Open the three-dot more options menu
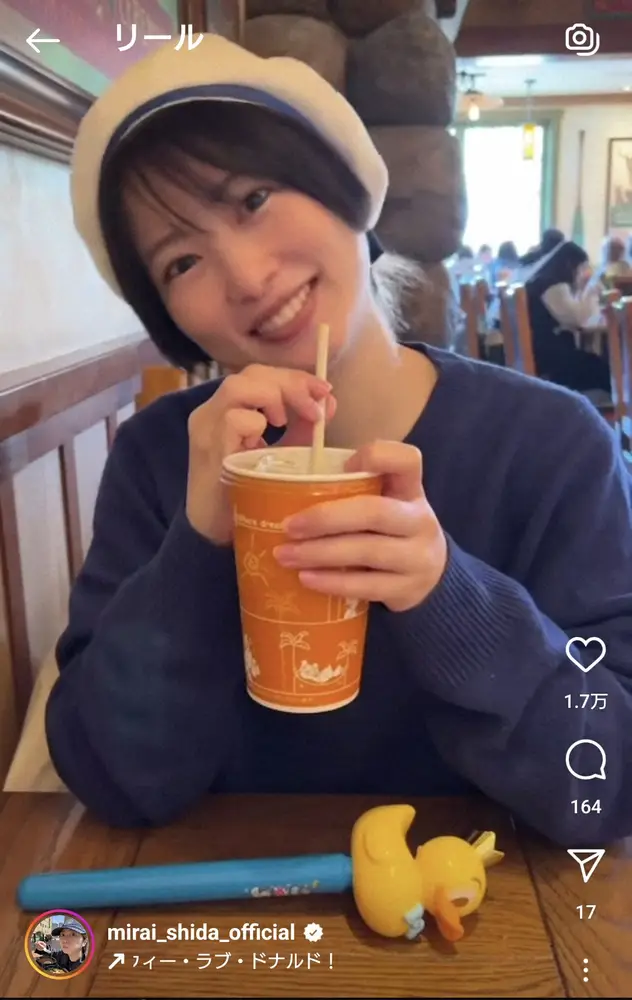Screen dimensions: 632x1000 585,969
